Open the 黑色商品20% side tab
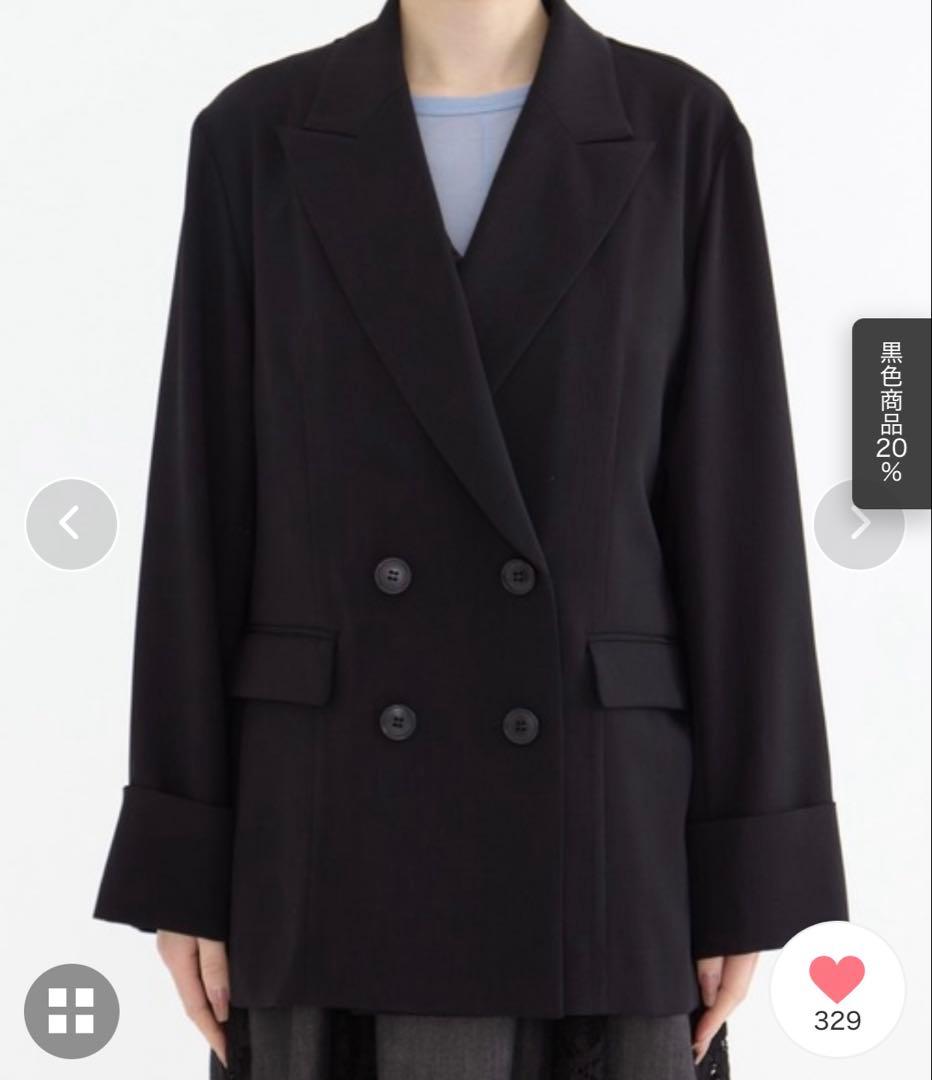This screenshot has width=932, height=1080. coord(891,413)
